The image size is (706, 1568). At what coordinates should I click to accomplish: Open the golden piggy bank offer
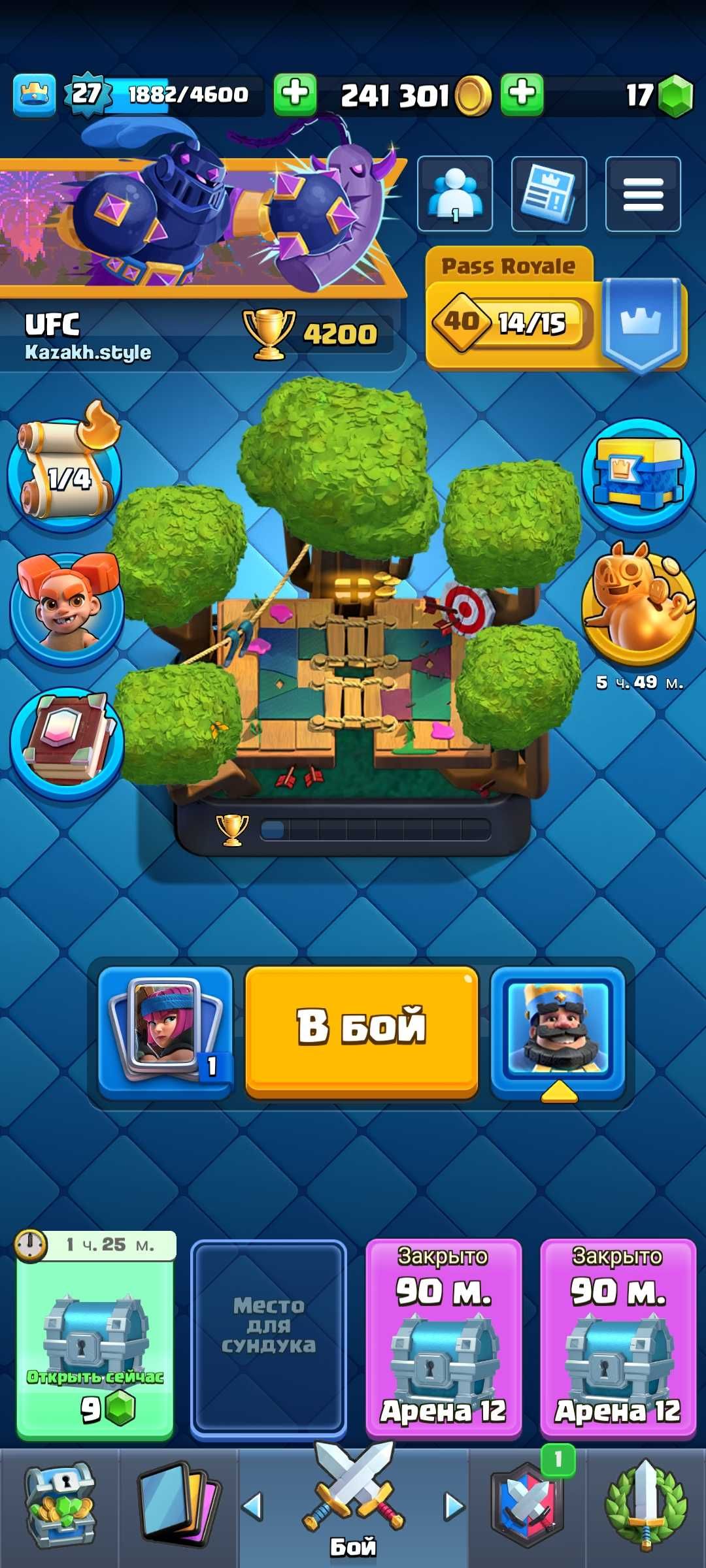pyautogui.click(x=639, y=604)
